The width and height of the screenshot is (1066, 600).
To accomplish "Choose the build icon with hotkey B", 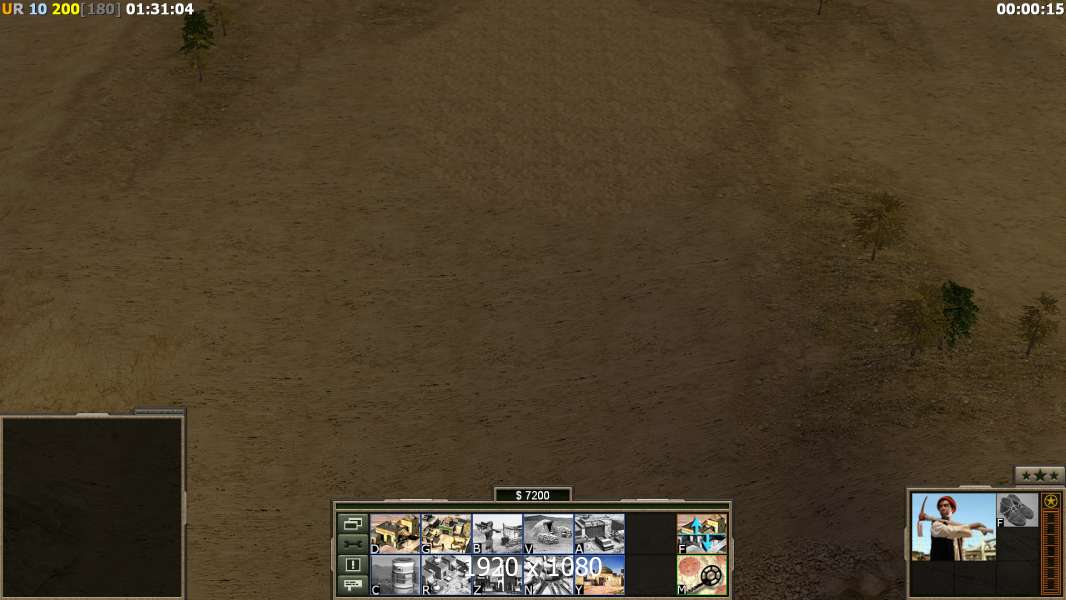I will point(497,533).
